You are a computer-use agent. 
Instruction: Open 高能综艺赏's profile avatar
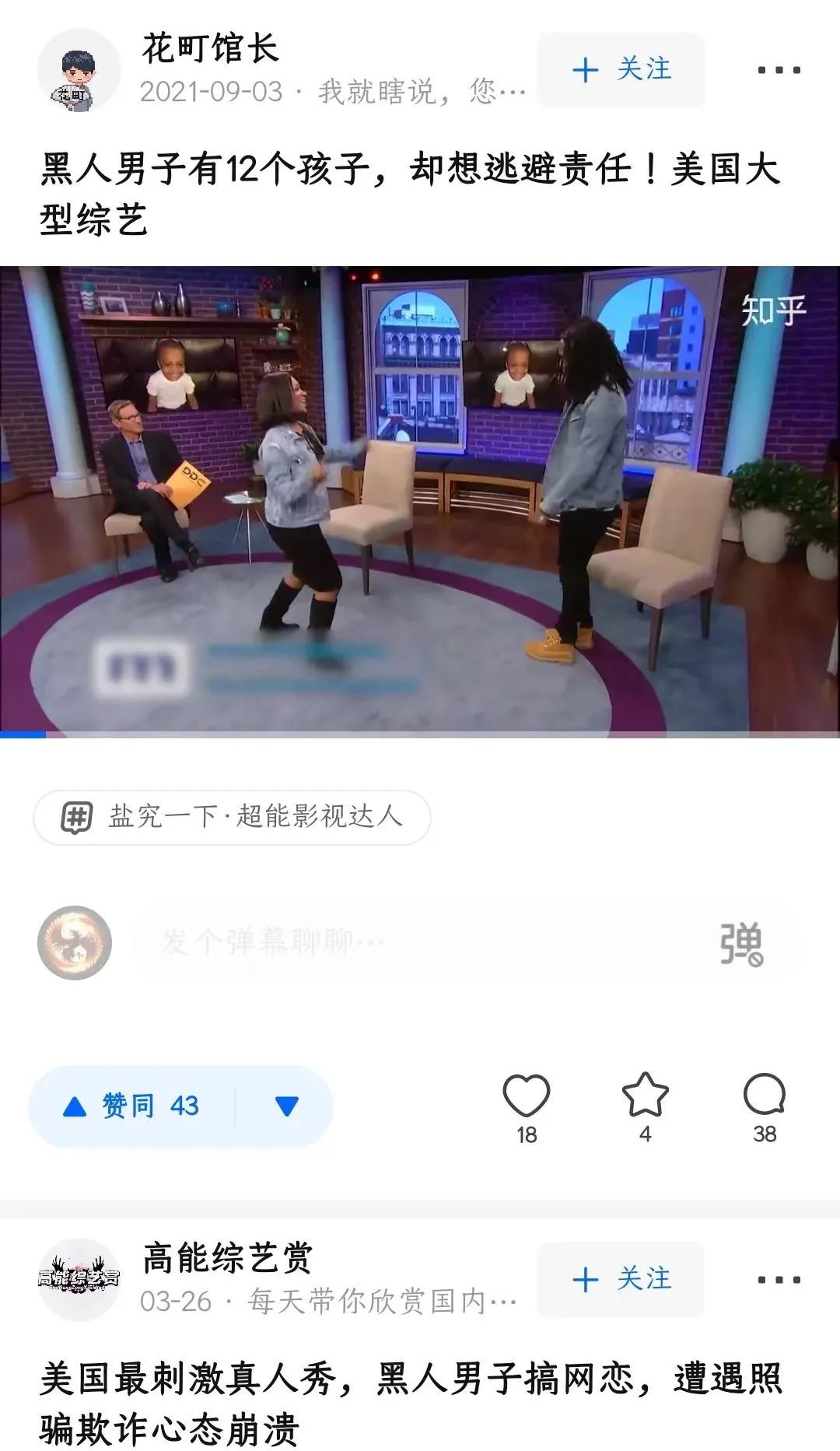(79, 1280)
